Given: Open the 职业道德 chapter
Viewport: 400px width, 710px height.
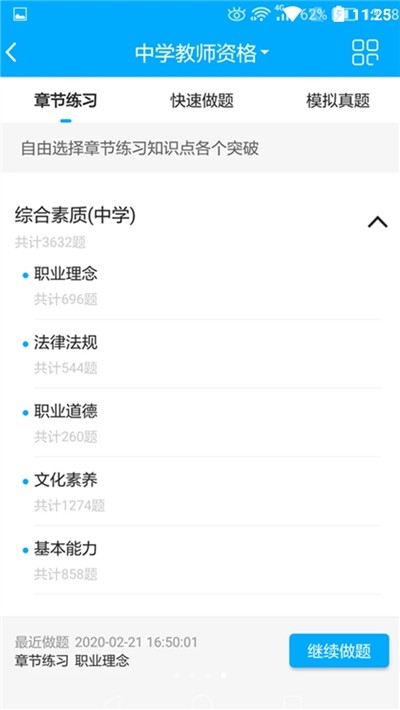Looking at the screenshot, I should (x=207, y=423).
